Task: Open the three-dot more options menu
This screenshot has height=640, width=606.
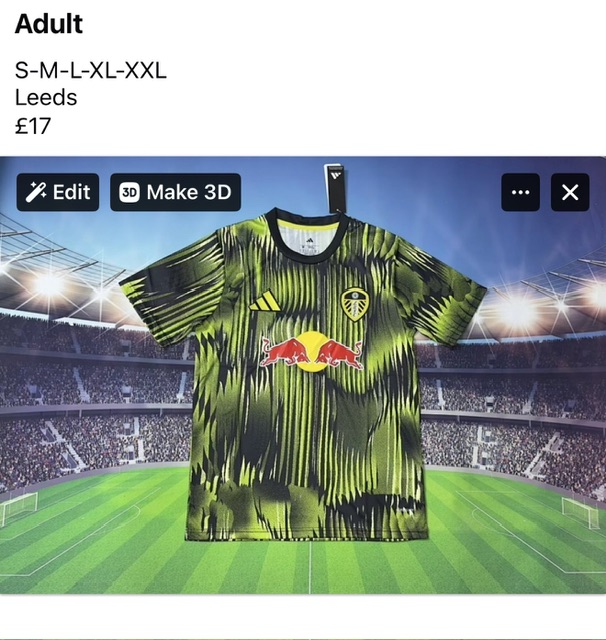Action: pyautogui.click(x=520, y=192)
